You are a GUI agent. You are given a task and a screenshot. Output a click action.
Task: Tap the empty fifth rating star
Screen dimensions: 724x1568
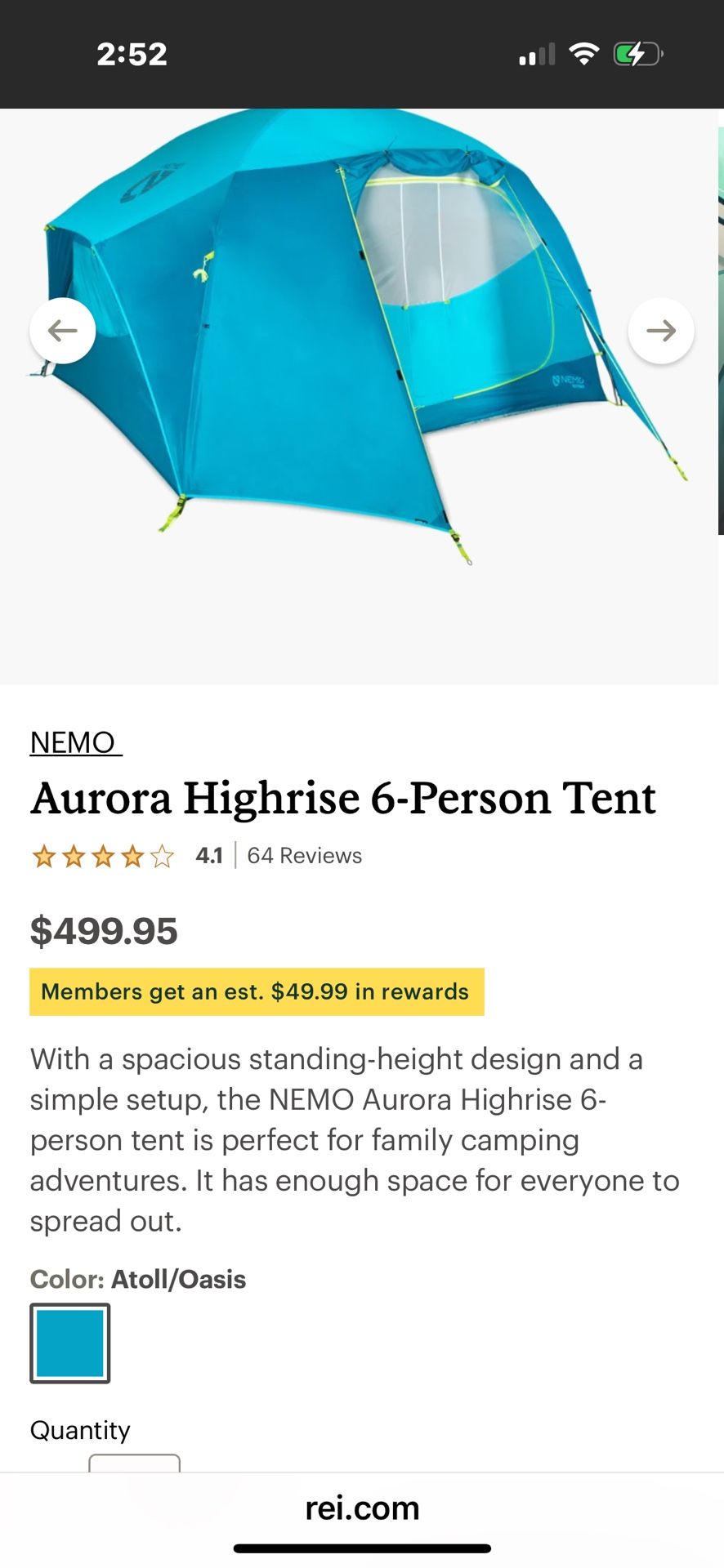(163, 856)
